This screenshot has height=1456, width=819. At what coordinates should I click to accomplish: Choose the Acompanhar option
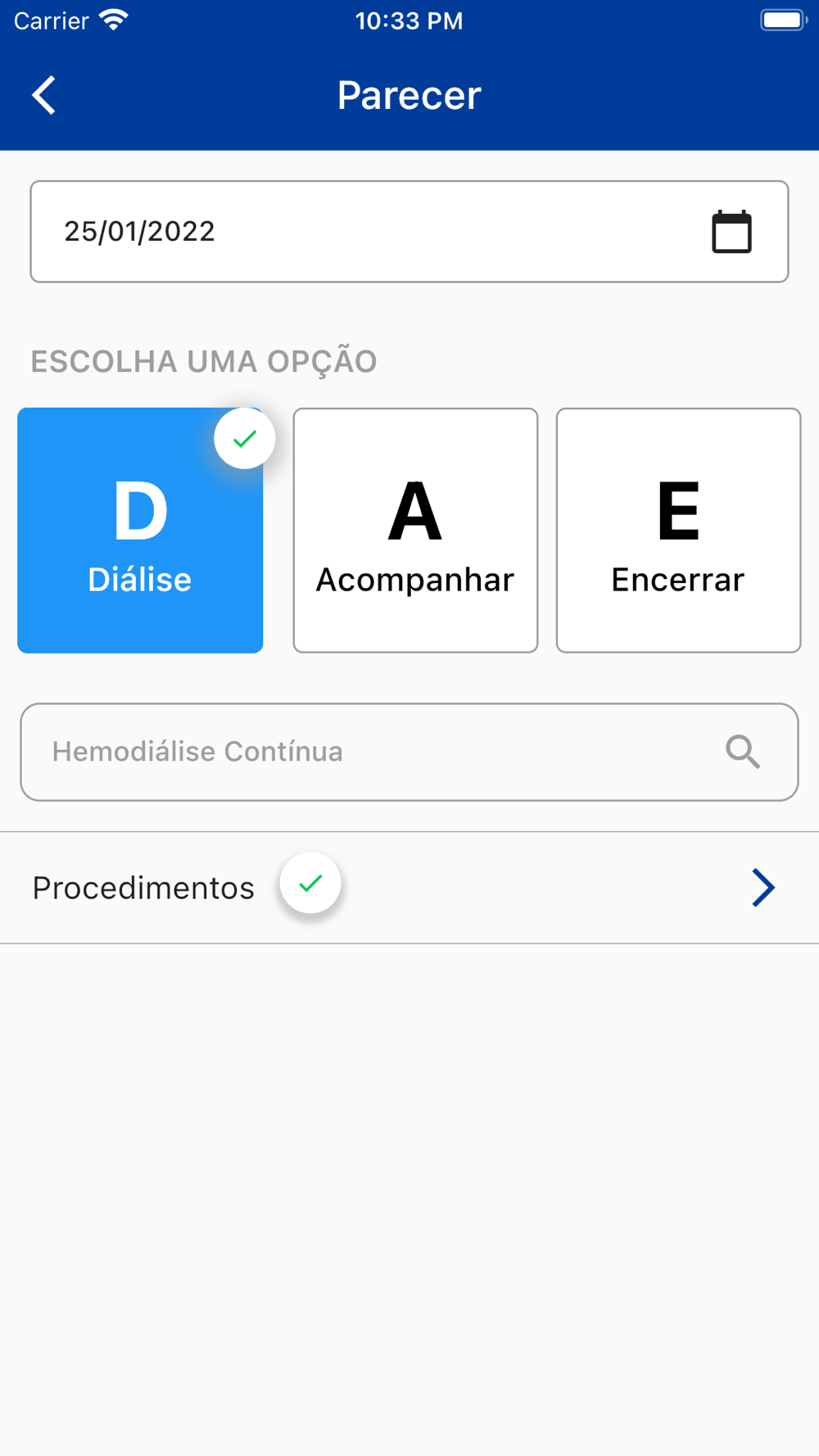click(415, 530)
